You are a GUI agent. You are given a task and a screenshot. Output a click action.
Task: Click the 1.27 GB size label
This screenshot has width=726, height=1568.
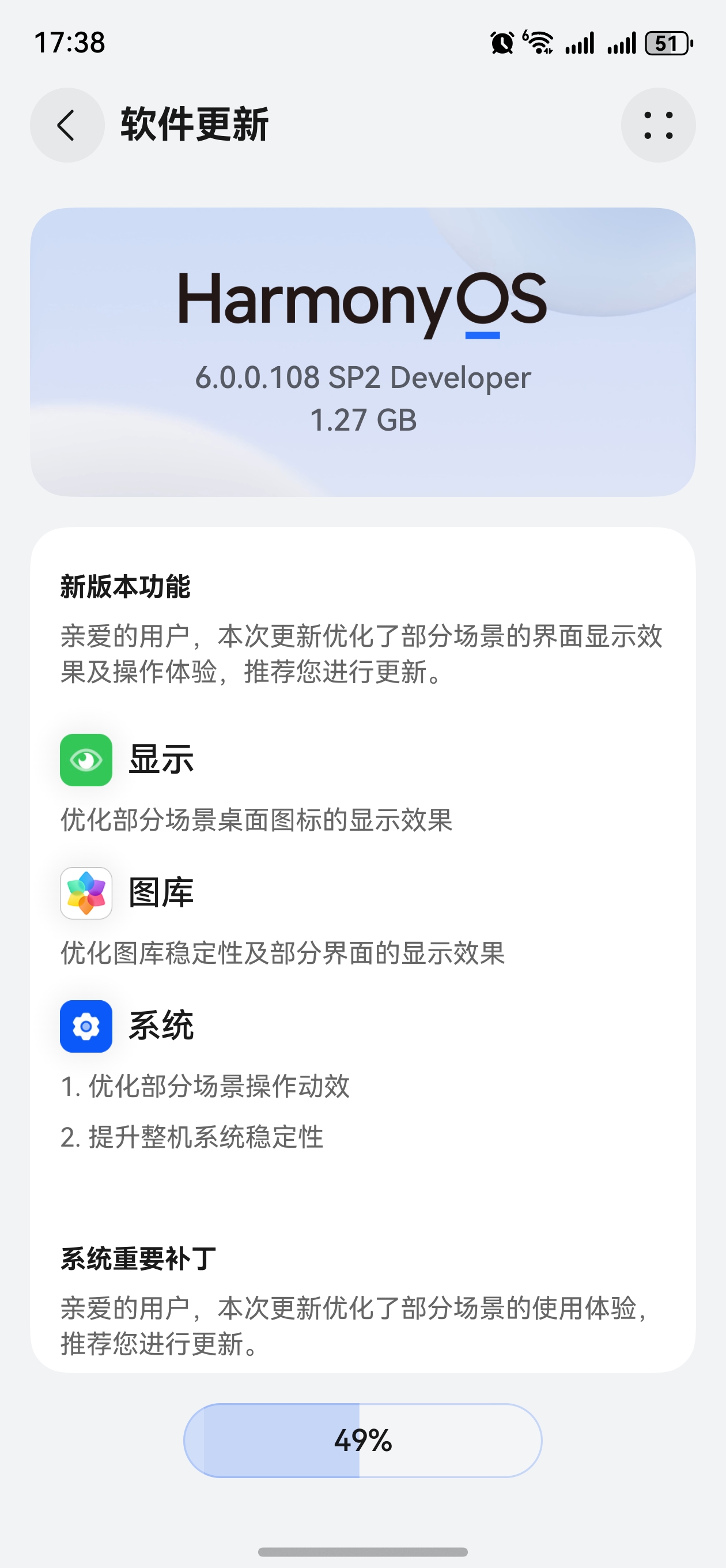[x=362, y=421]
